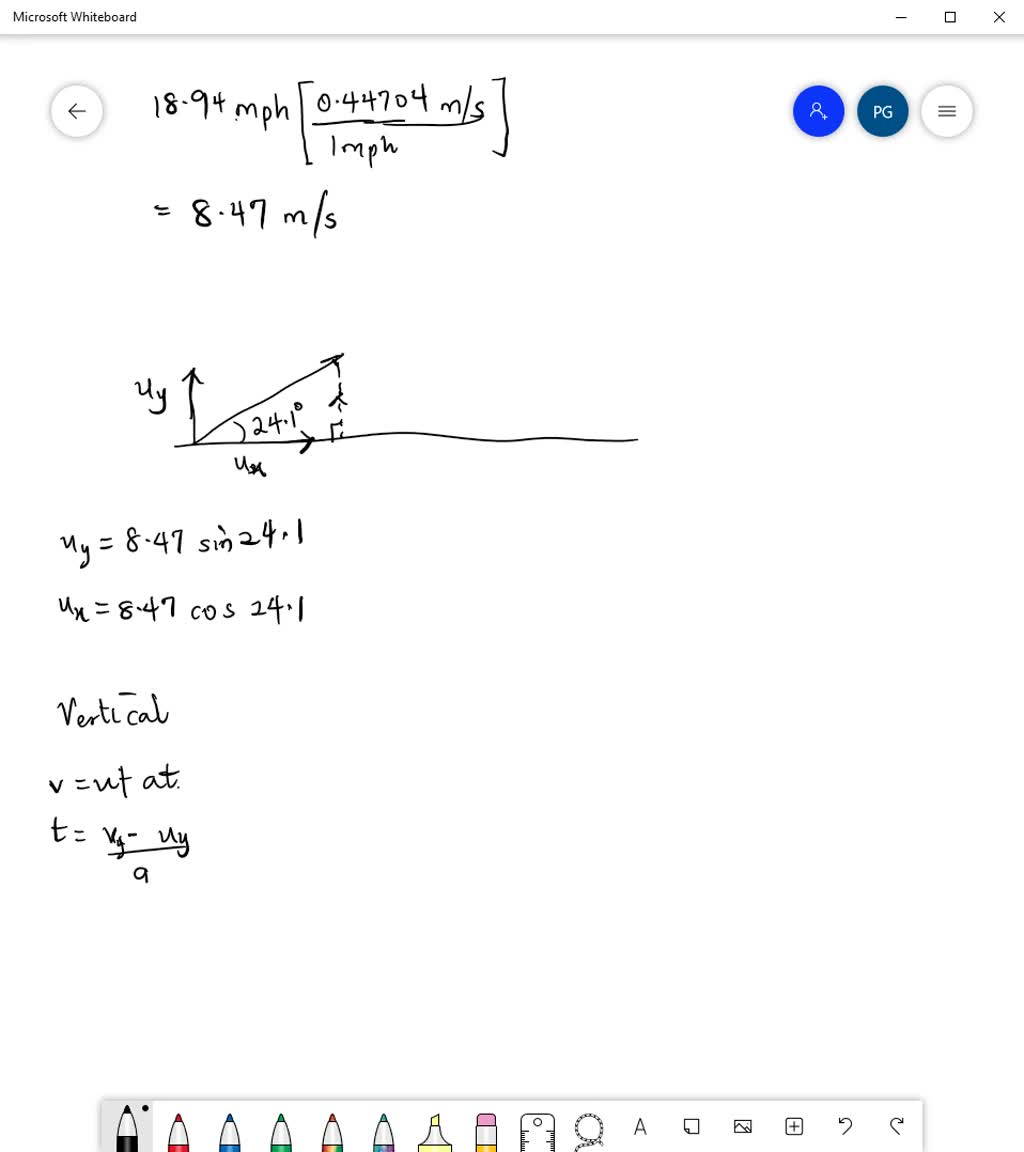Image resolution: width=1024 pixels, height=1152 pixels.
Task: Select the lasso selection tool
Action: point(589,1130)
